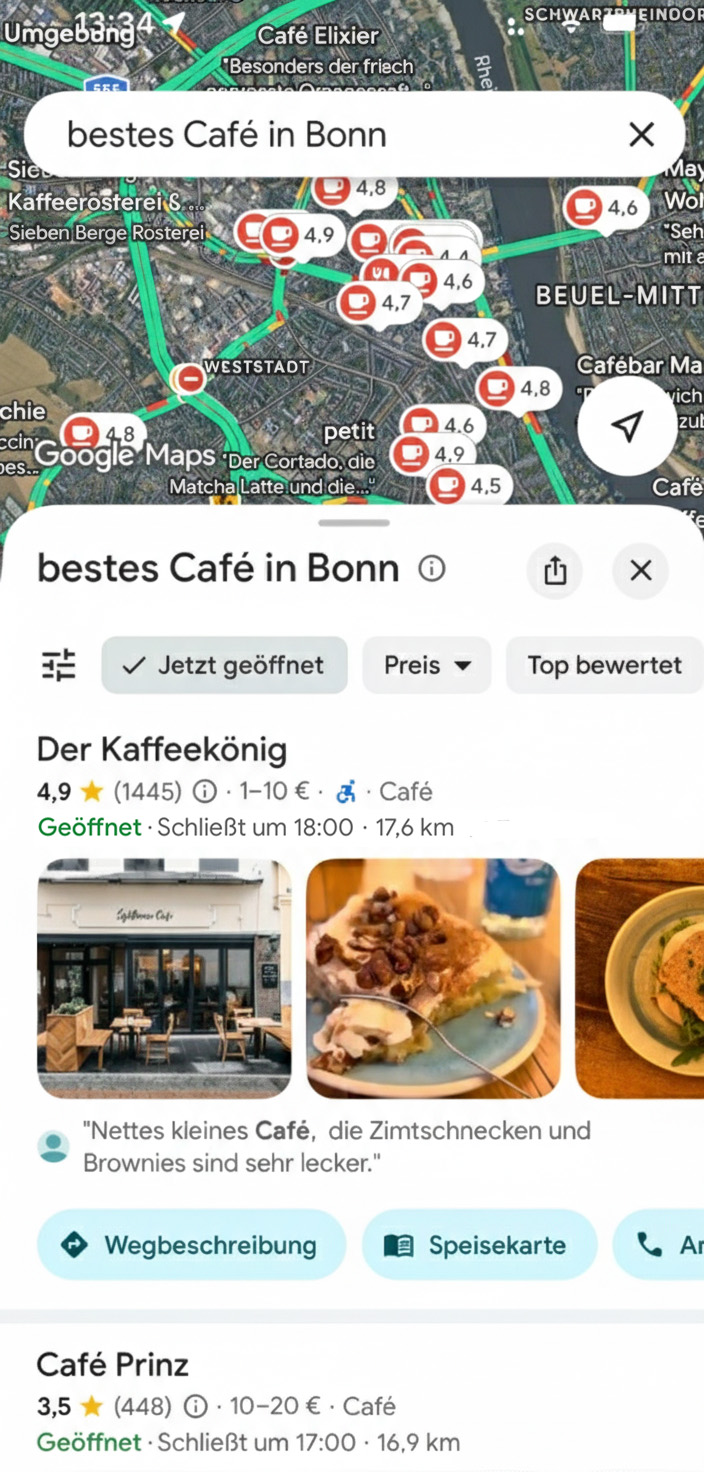Center map on my current location
The image size is (704, 1472).
coord(627,427)
